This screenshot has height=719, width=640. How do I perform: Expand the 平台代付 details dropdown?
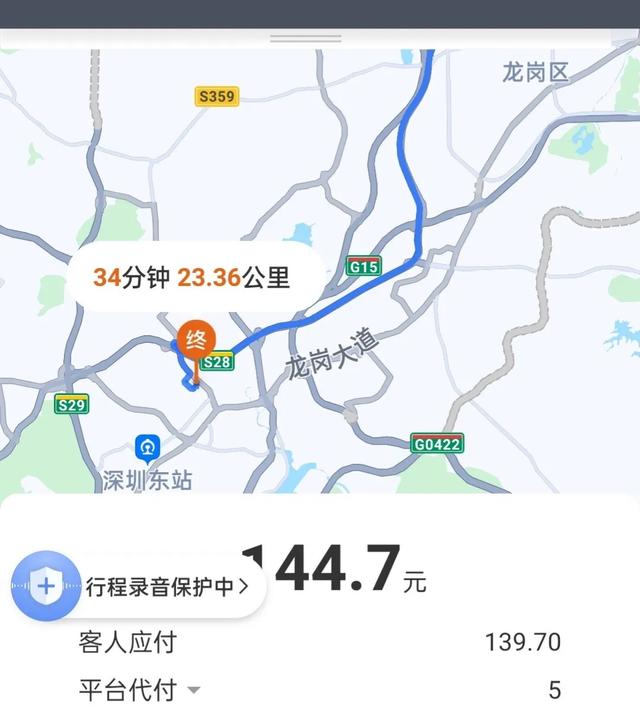(x=194, y=690)
